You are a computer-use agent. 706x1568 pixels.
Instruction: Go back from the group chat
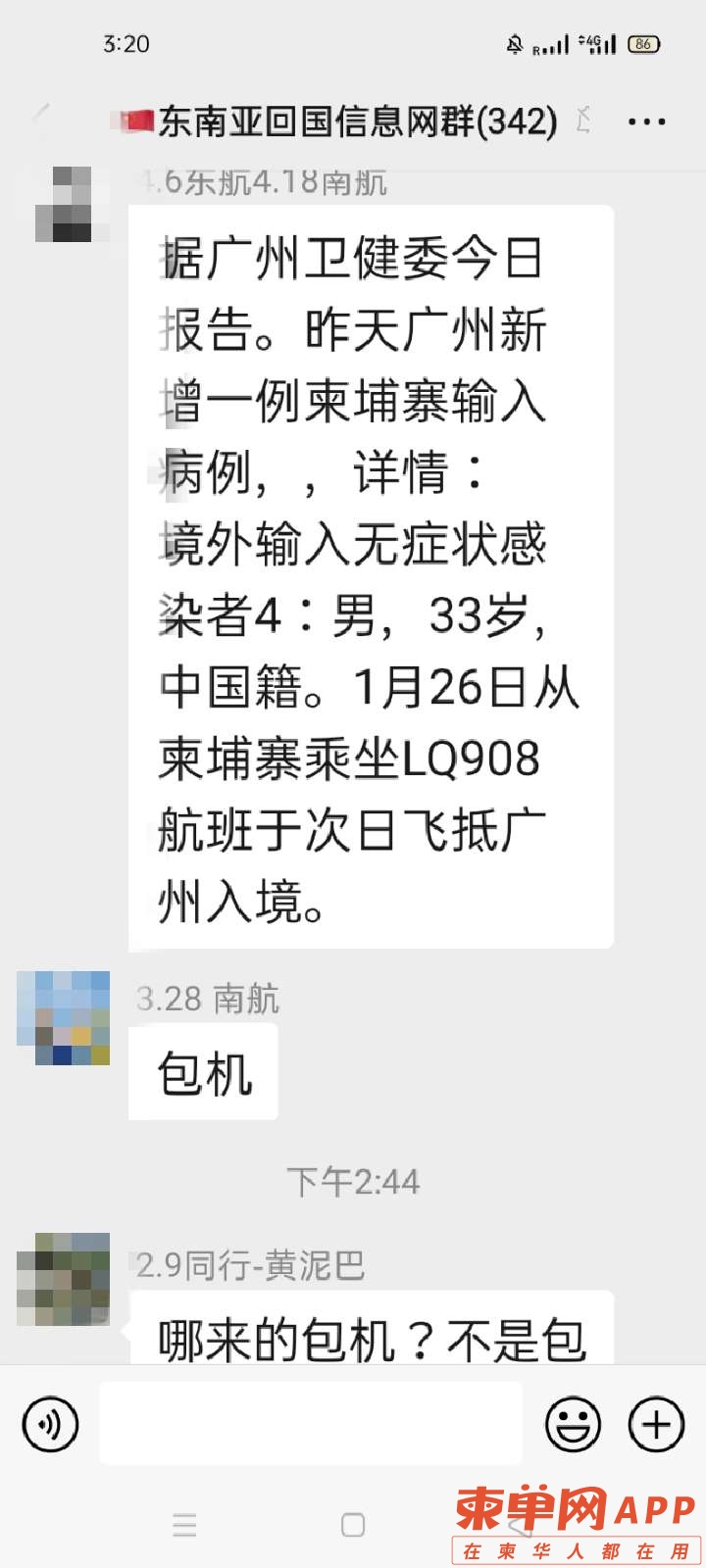coord(41,121)
